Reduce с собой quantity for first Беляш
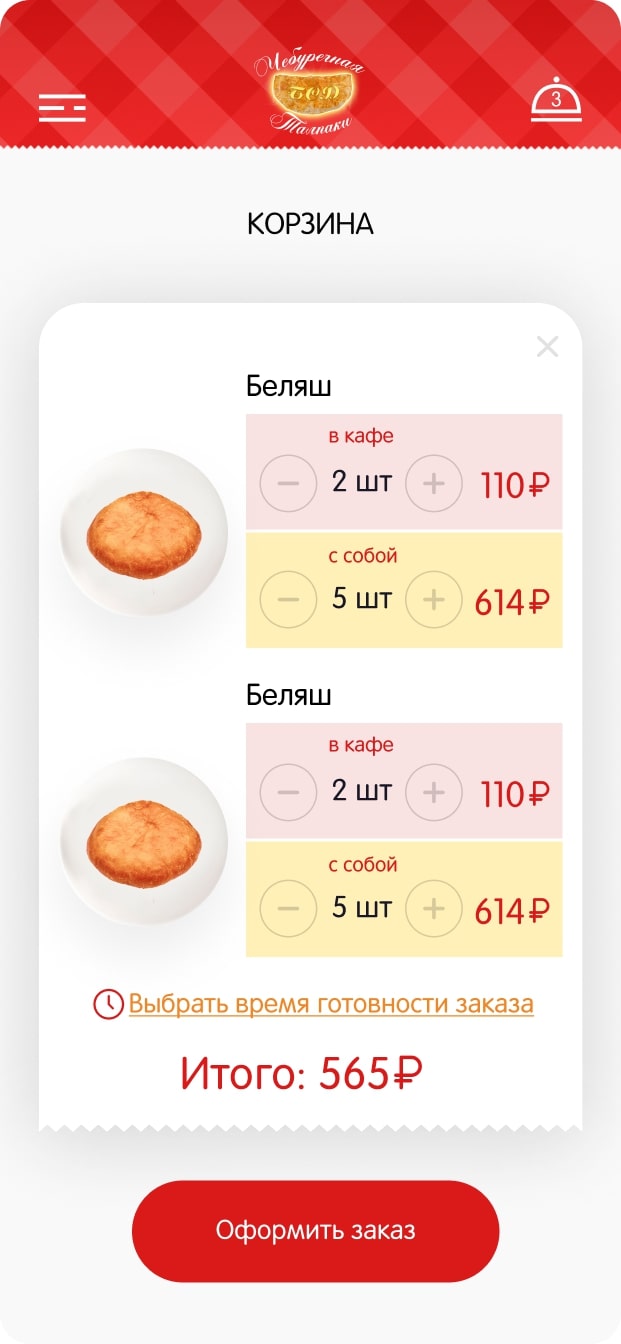This screenshot has width=621, height=1344. pyautogui.click(x=288, y=600)
